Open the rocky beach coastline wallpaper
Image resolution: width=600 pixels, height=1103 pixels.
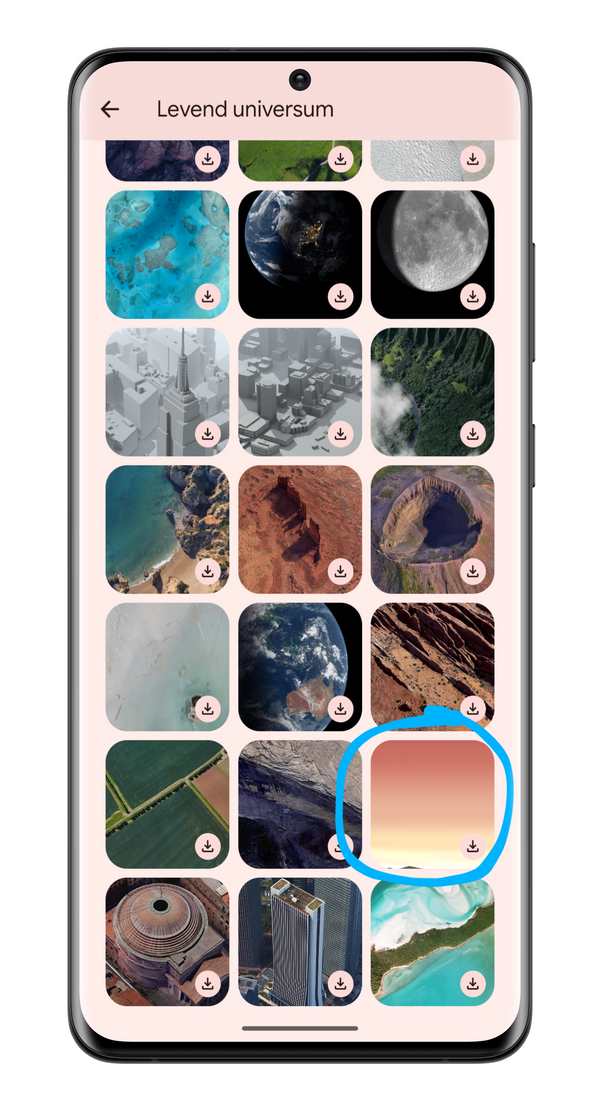[167, 529]
